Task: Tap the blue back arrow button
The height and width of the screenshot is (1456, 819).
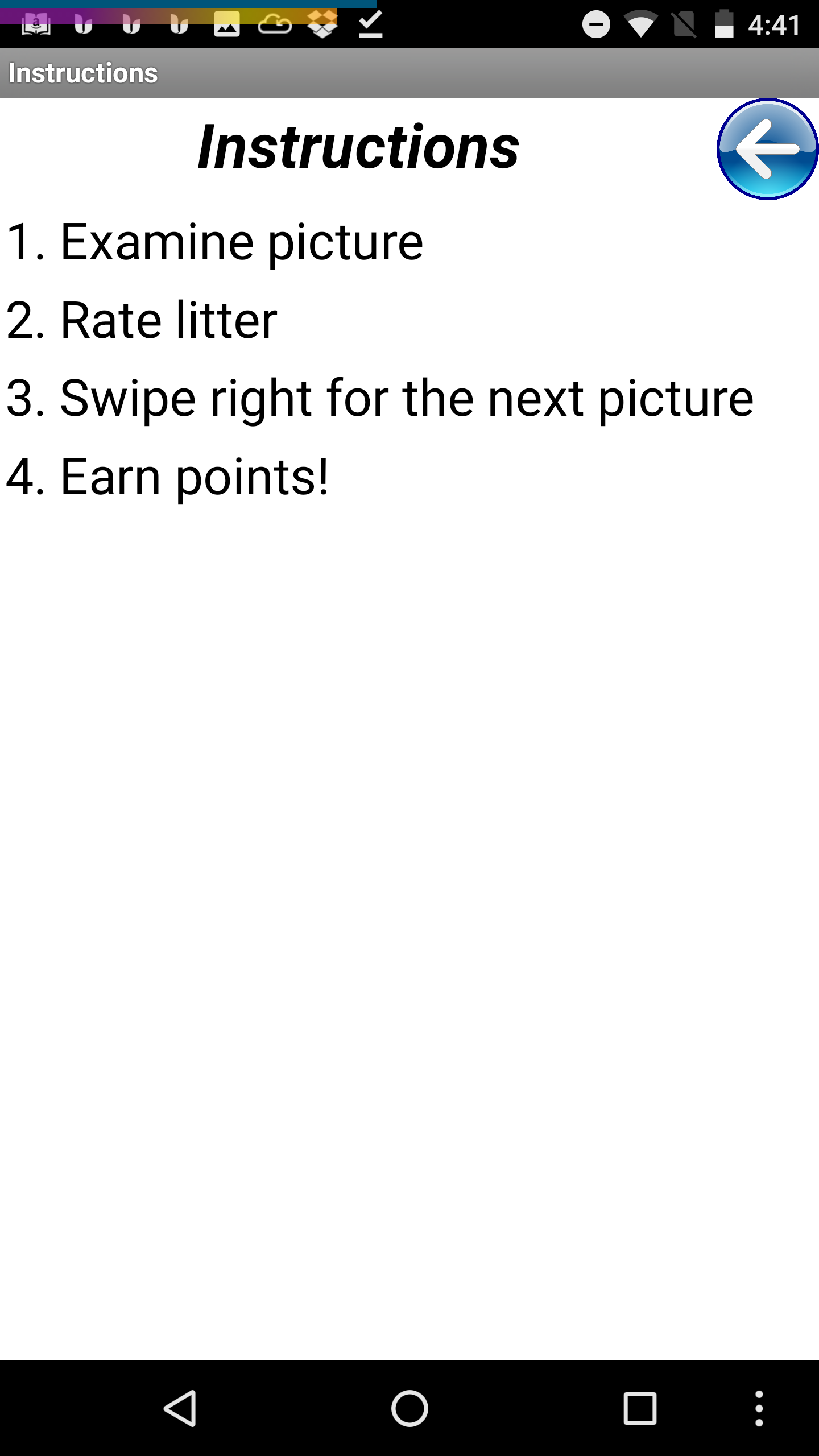Action: point(767,149)
